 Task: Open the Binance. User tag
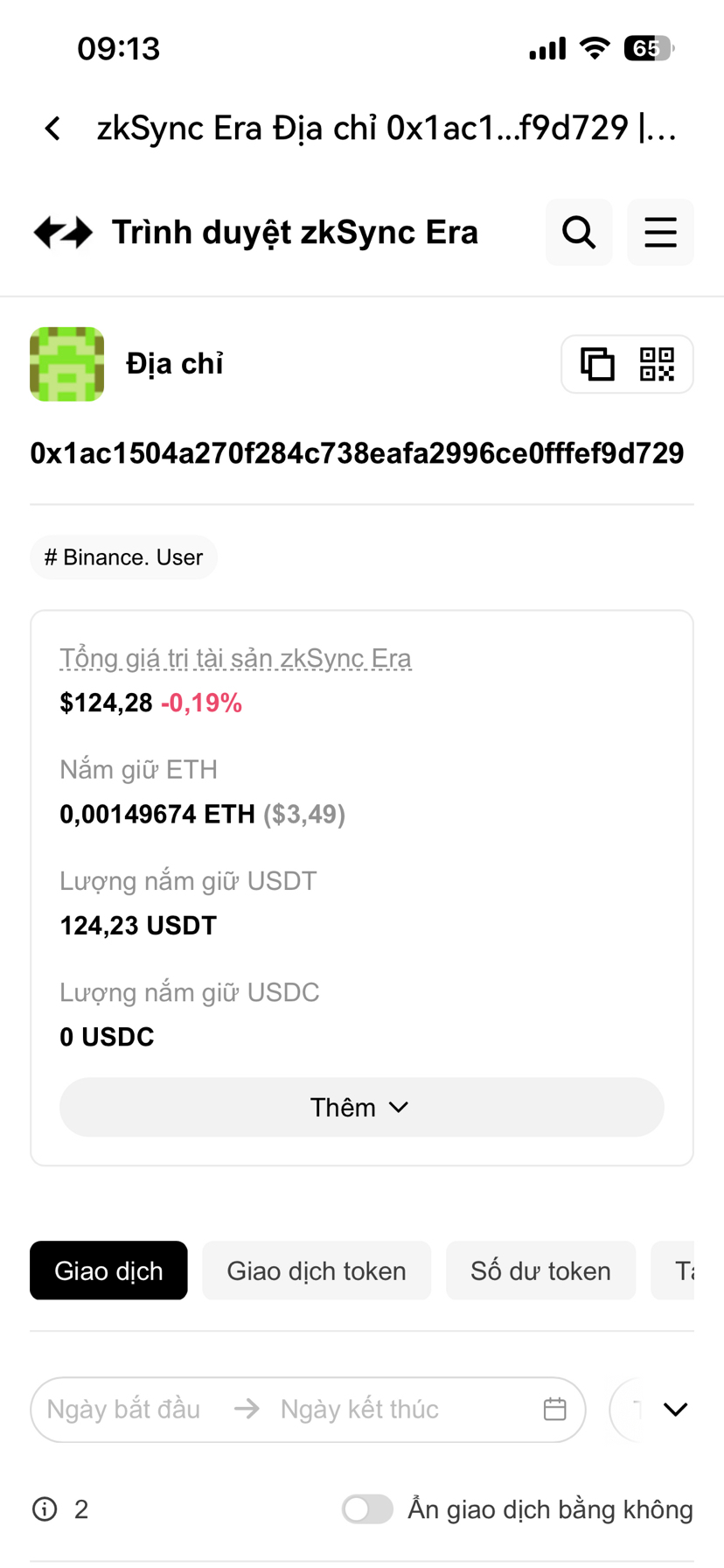pos(123,557)
